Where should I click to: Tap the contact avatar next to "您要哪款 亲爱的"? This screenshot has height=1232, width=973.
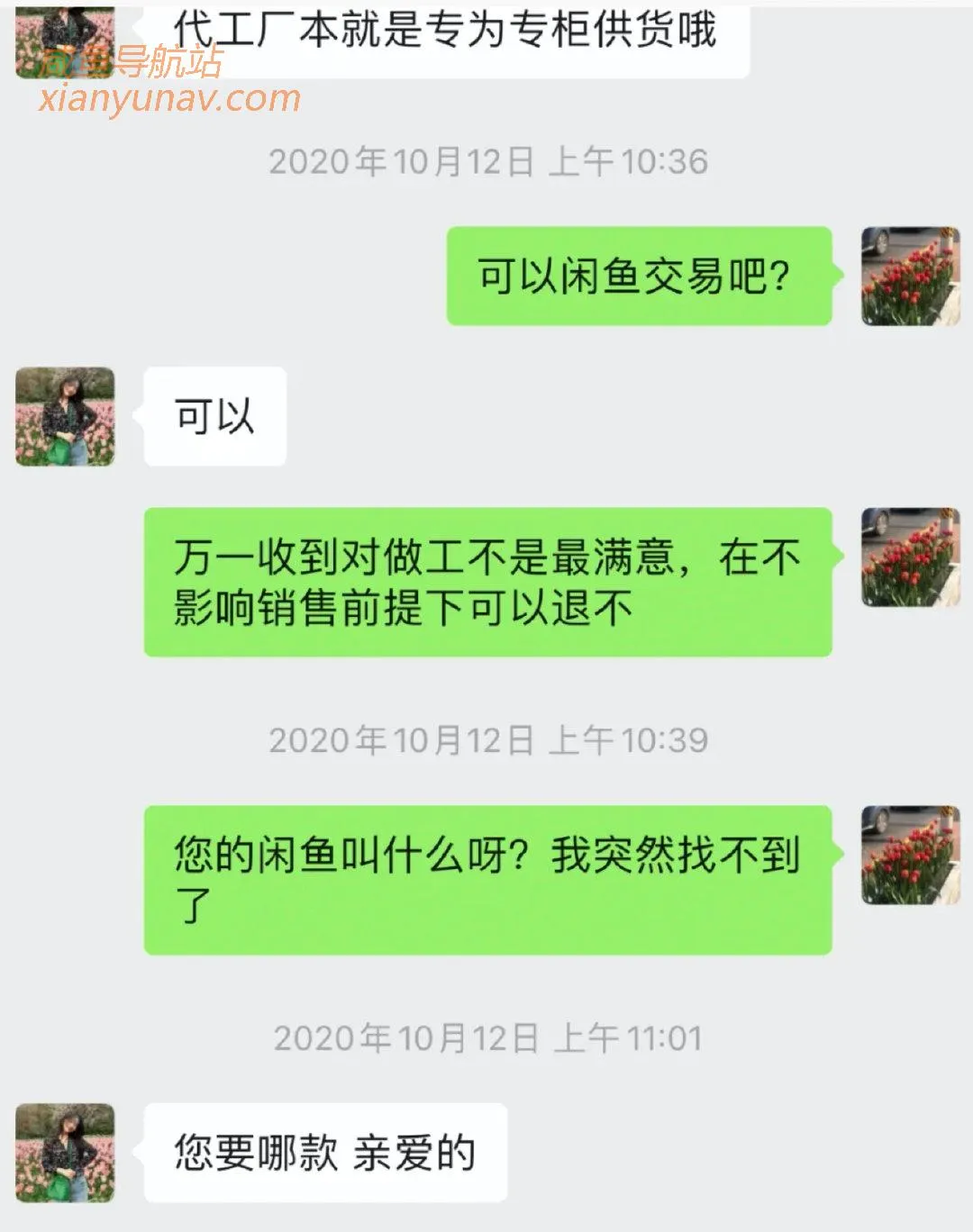click(x=65, y=1153)
